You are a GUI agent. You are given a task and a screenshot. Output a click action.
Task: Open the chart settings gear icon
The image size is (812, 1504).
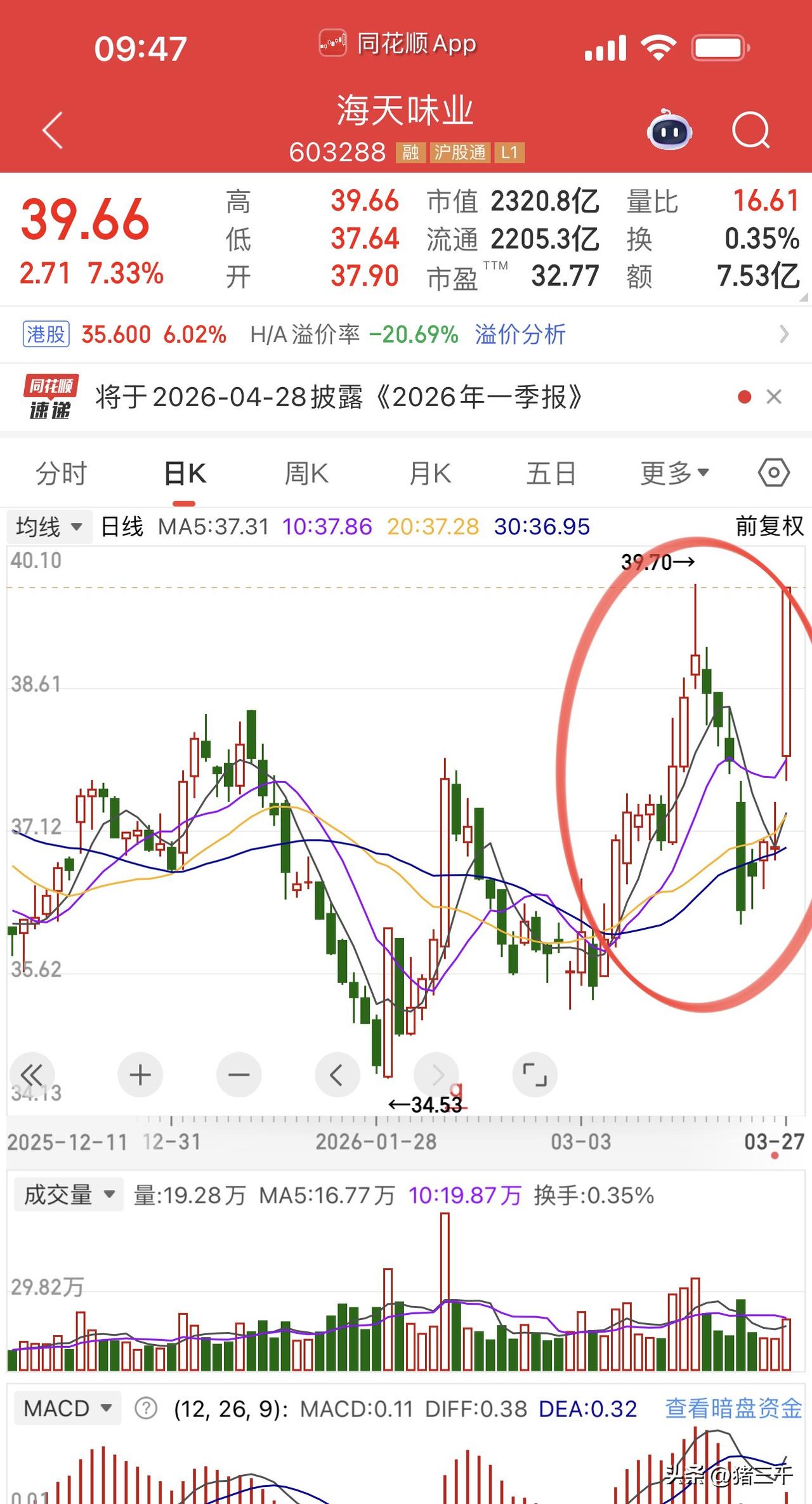(x=774, y=472)
